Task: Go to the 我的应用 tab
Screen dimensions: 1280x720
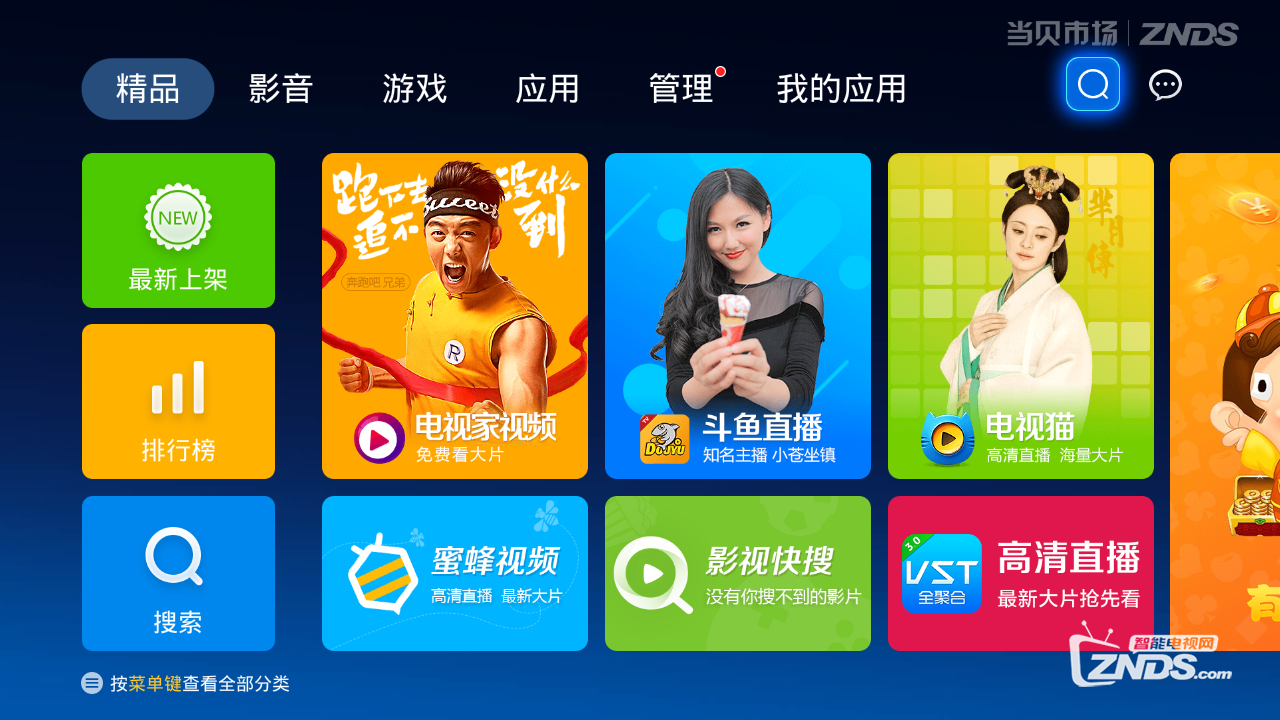Action: tap(841, 89)
